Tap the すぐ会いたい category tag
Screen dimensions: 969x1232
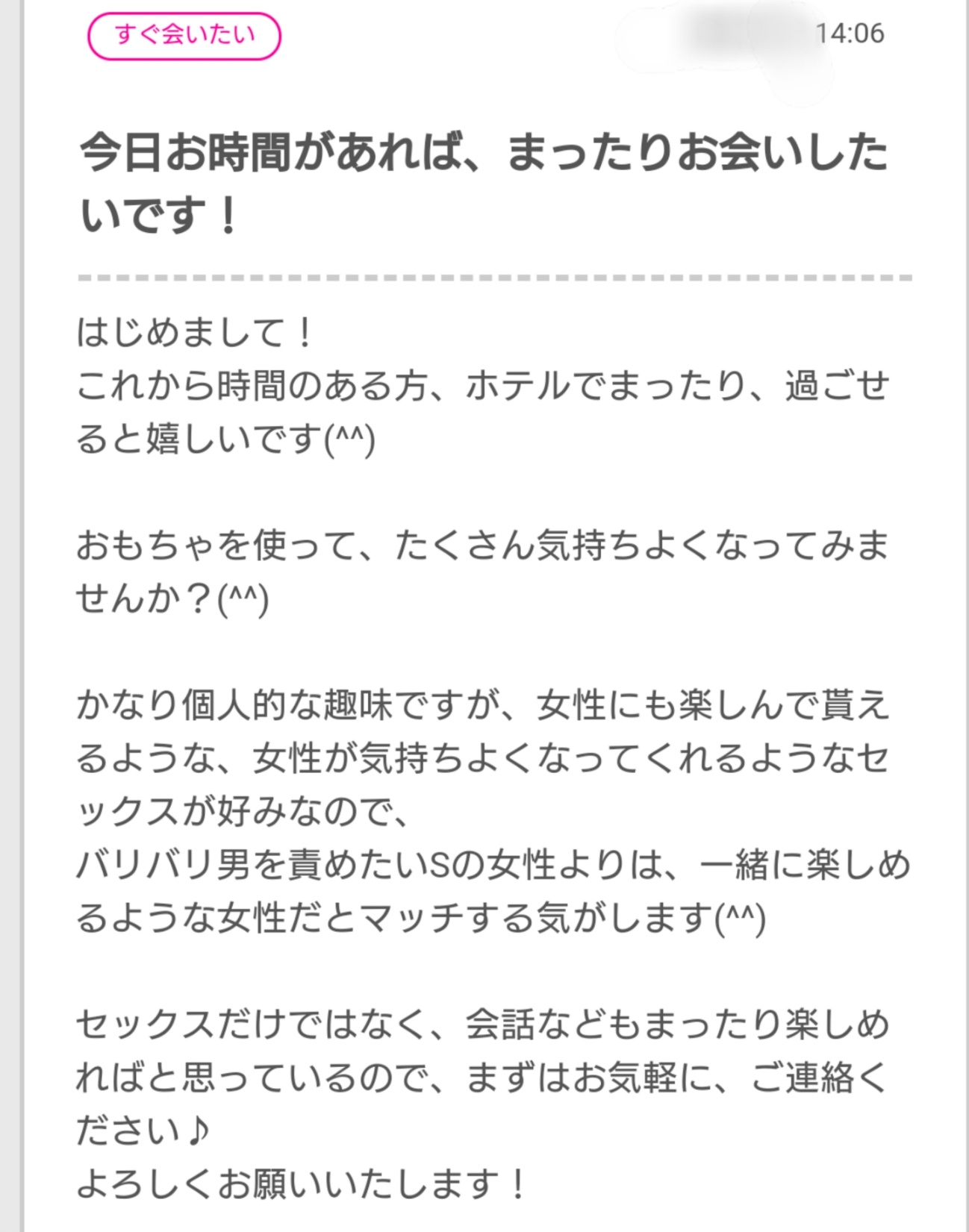point(184,35)
